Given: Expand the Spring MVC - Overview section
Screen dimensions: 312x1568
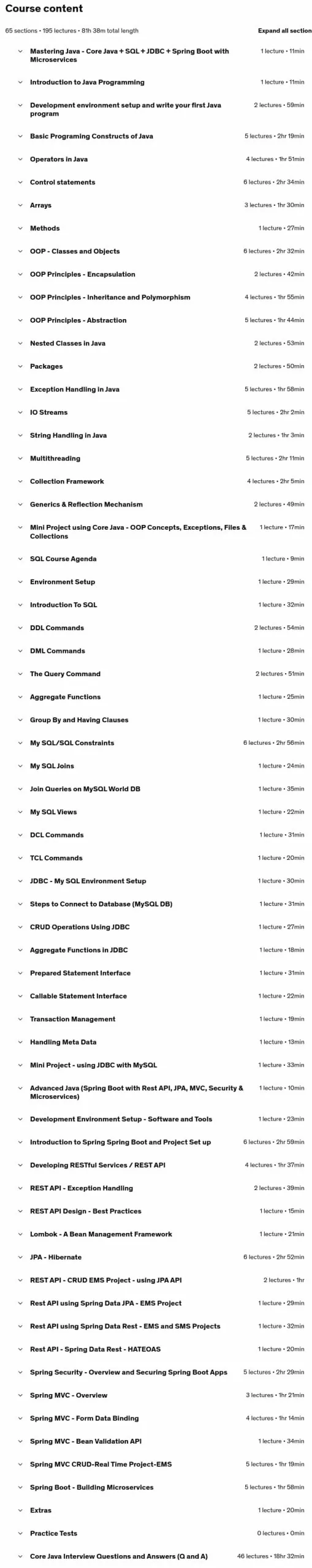Looking at the screenshot, I should [156, 1395].
